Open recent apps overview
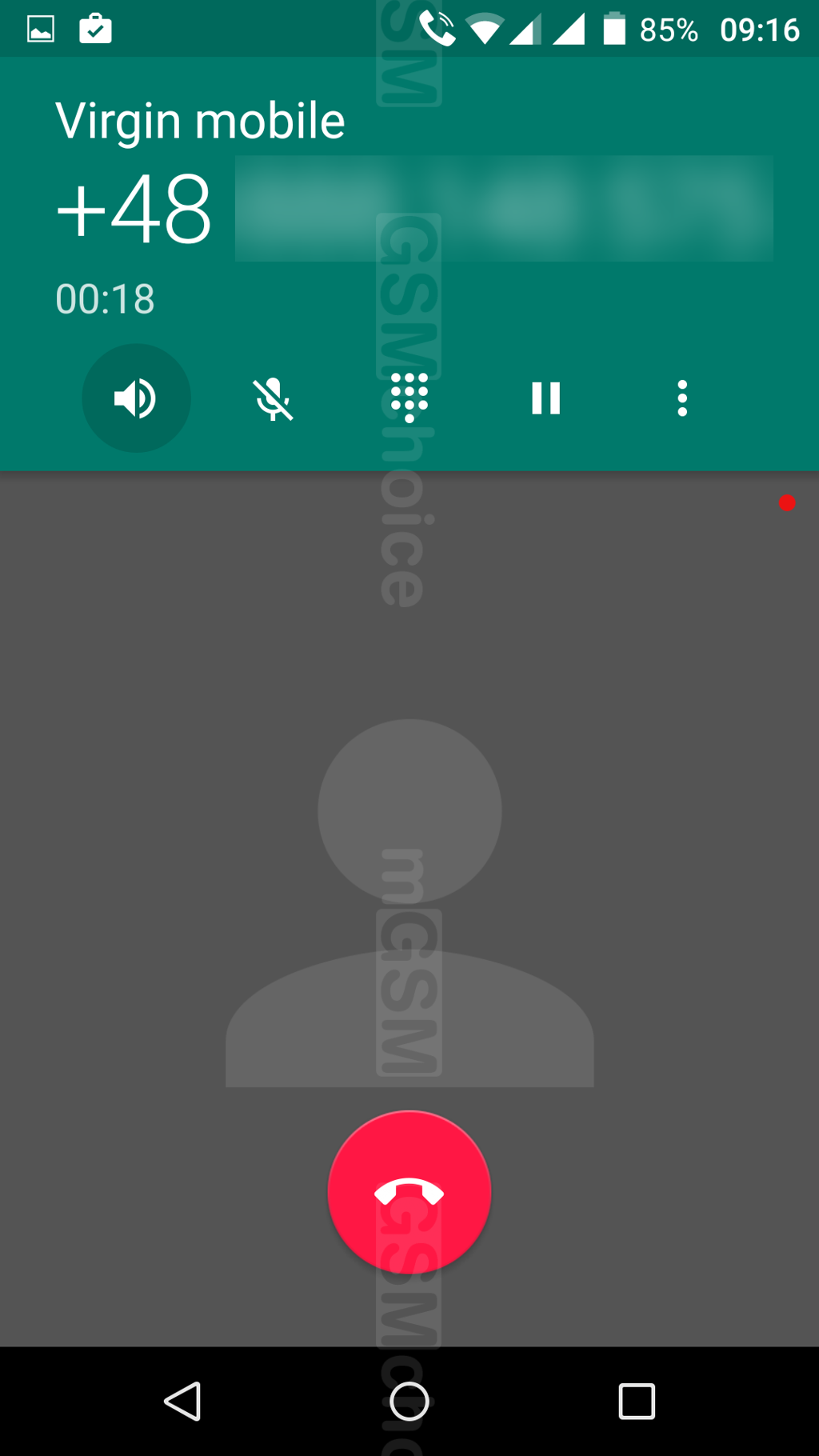Image resolution: width=819 pixels, height=1456 pixels. (637, 1401)
